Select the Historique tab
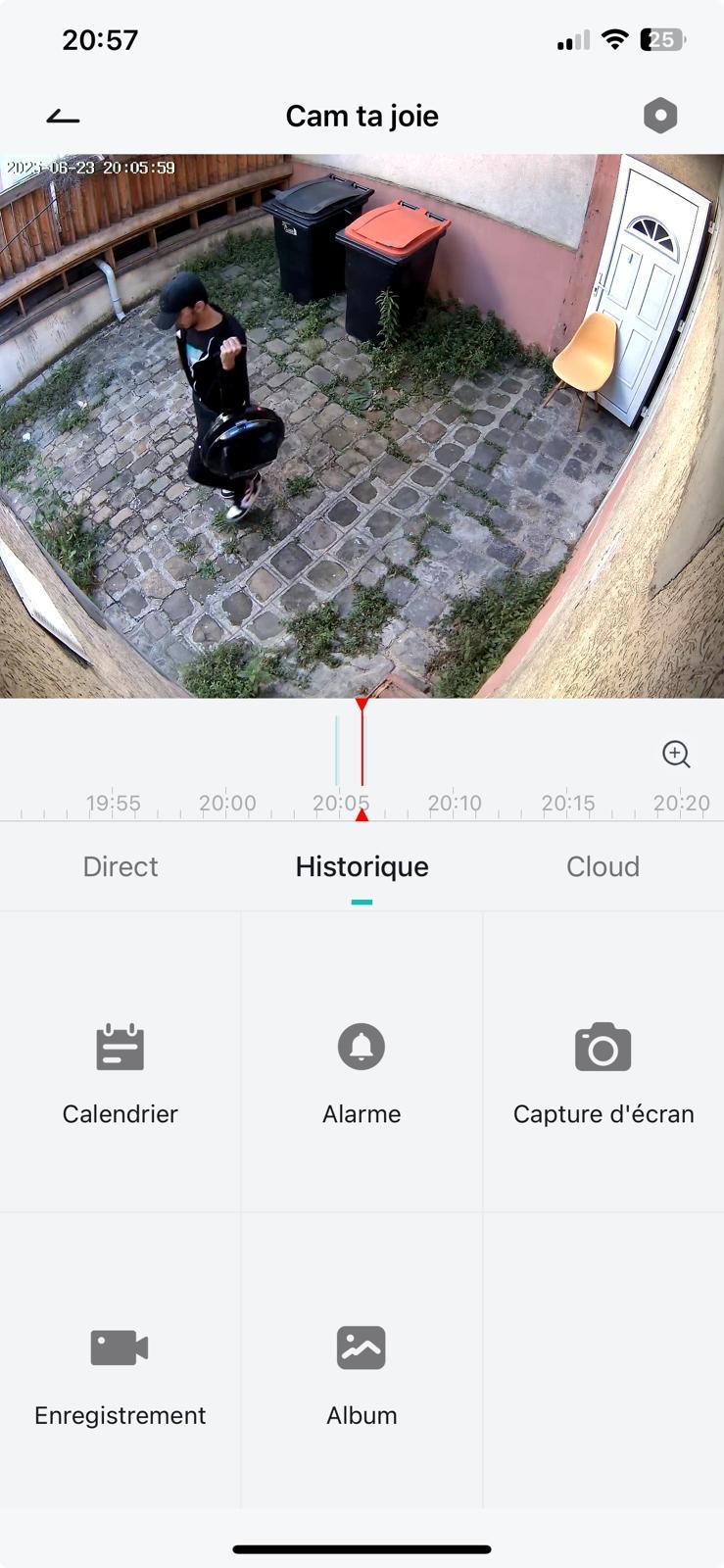This screenshot has height=1568, width=724. coord(362,866)
